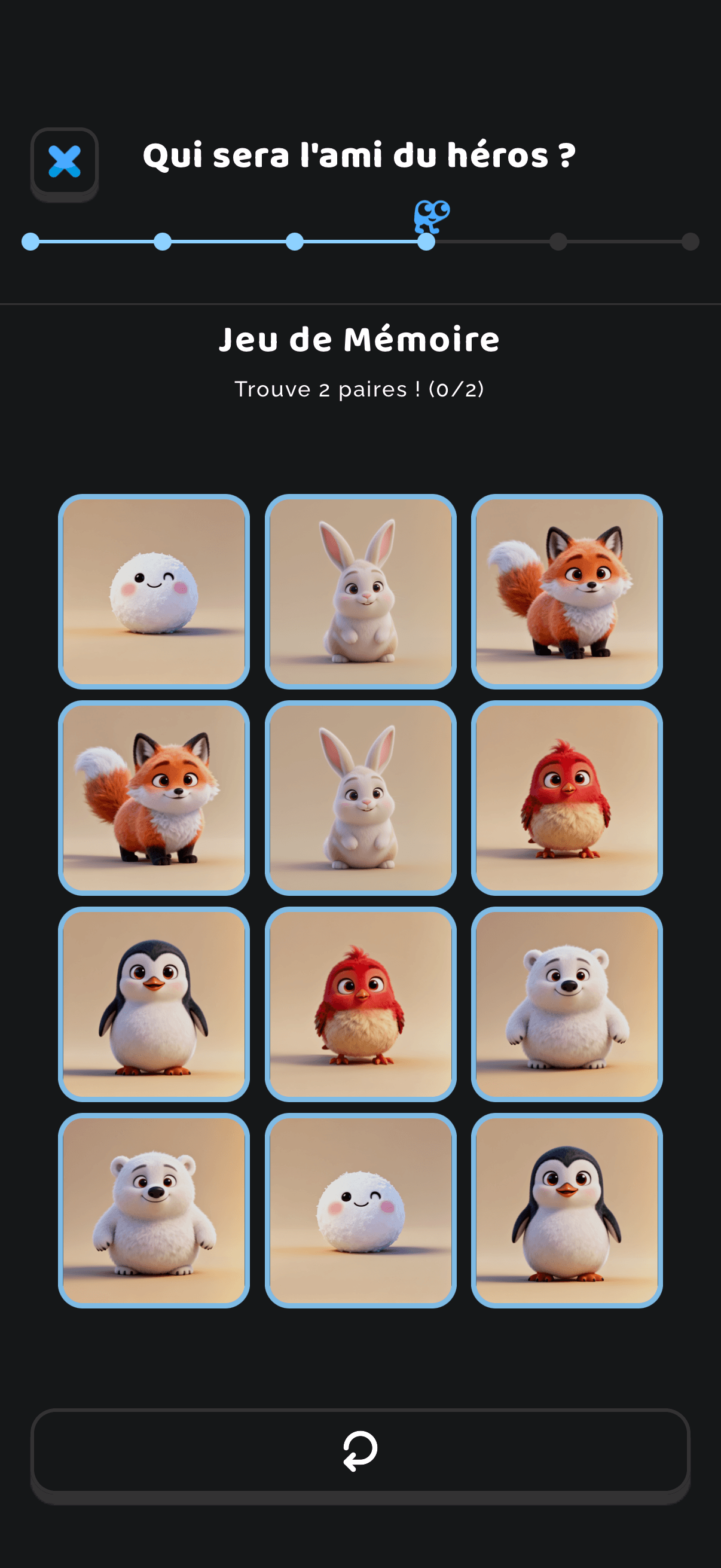Close the story game with the X
The image size is (721, 1568).
pyautogui.click(x=65, y=162)
